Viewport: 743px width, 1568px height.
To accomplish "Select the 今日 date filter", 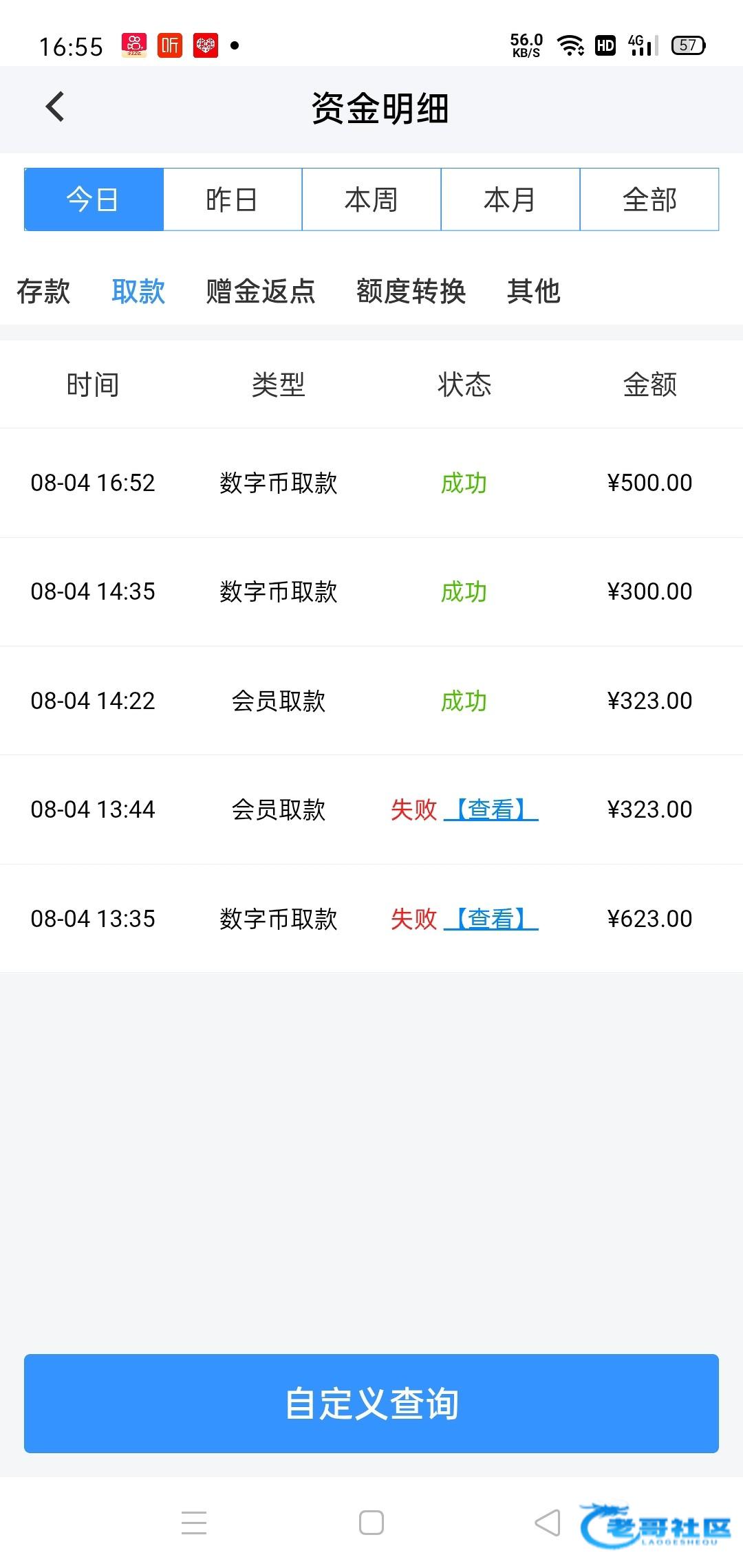I will coord(94,199).
